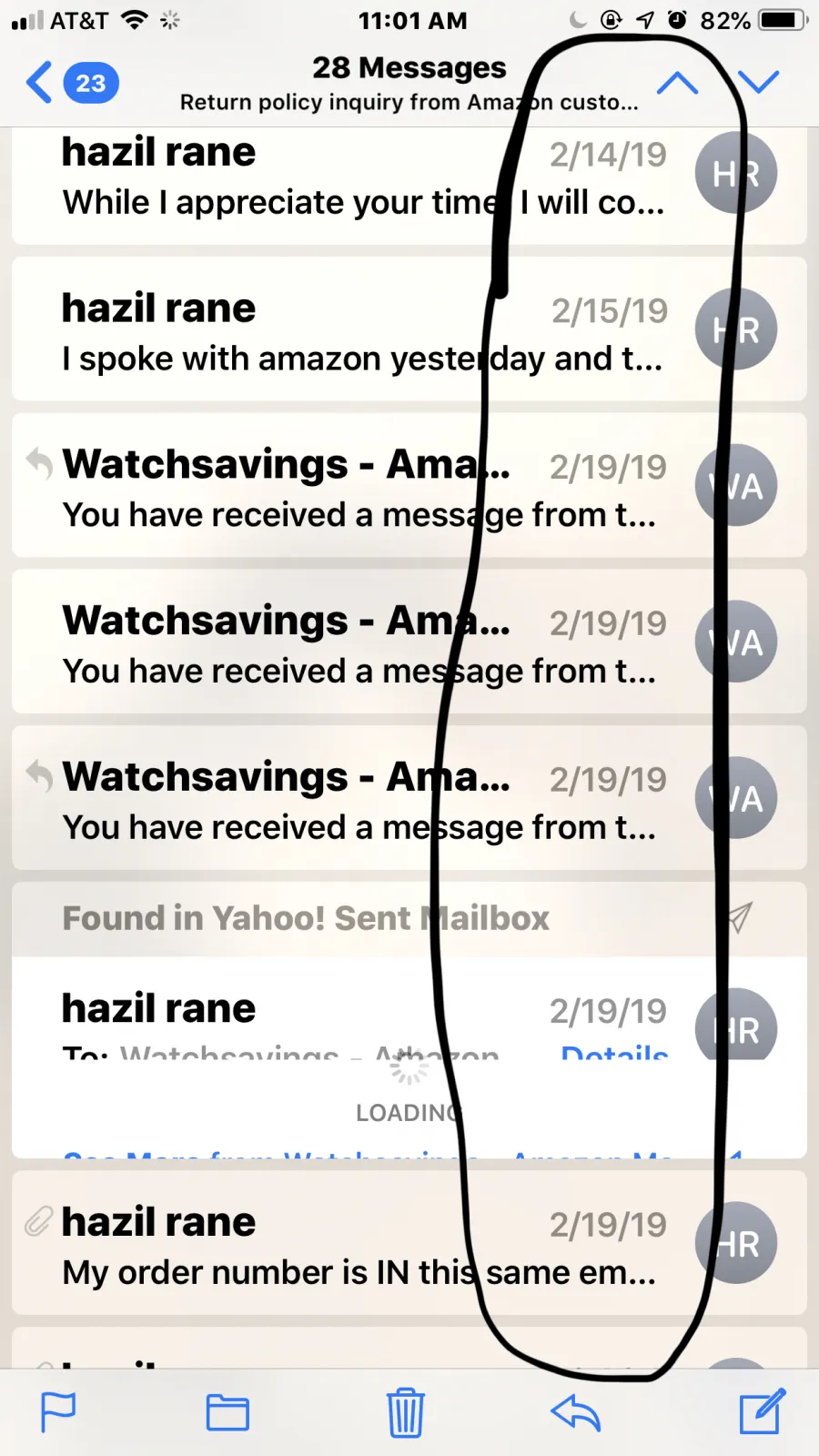
Task: Jump to the next message arrow
Action: pyautogui.click(x=758, y=83)
